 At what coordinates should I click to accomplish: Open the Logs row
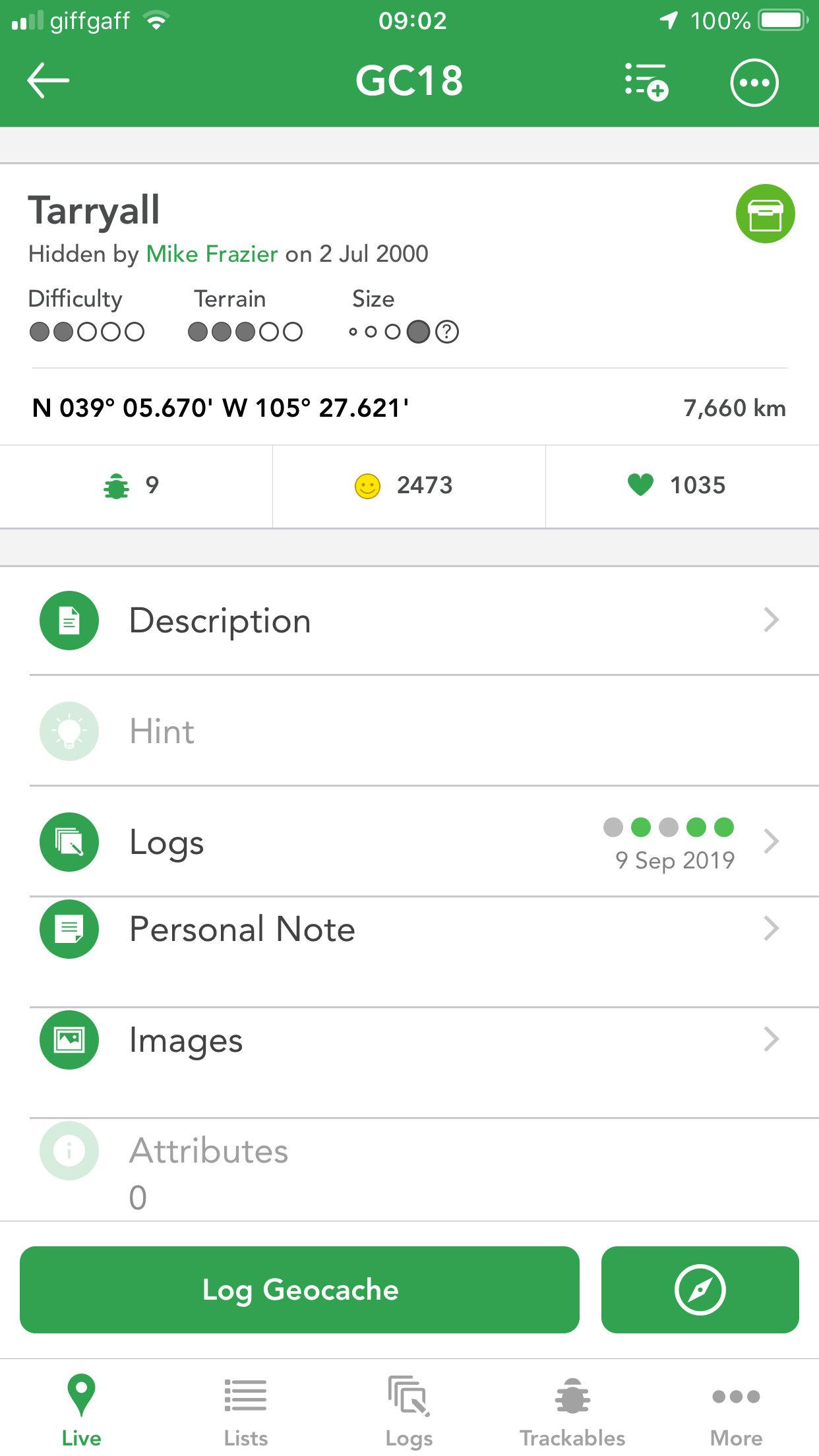[409, 842]
